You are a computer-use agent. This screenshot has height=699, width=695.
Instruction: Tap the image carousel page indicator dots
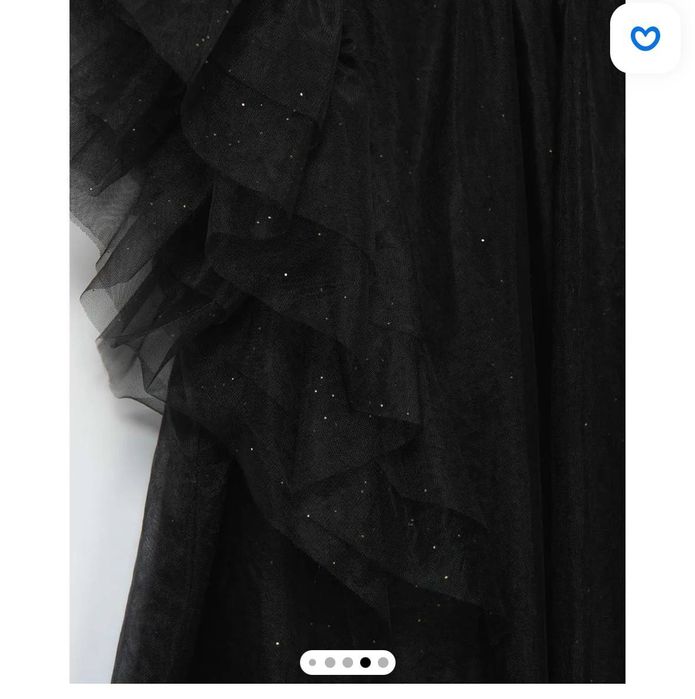click(347, 662)
